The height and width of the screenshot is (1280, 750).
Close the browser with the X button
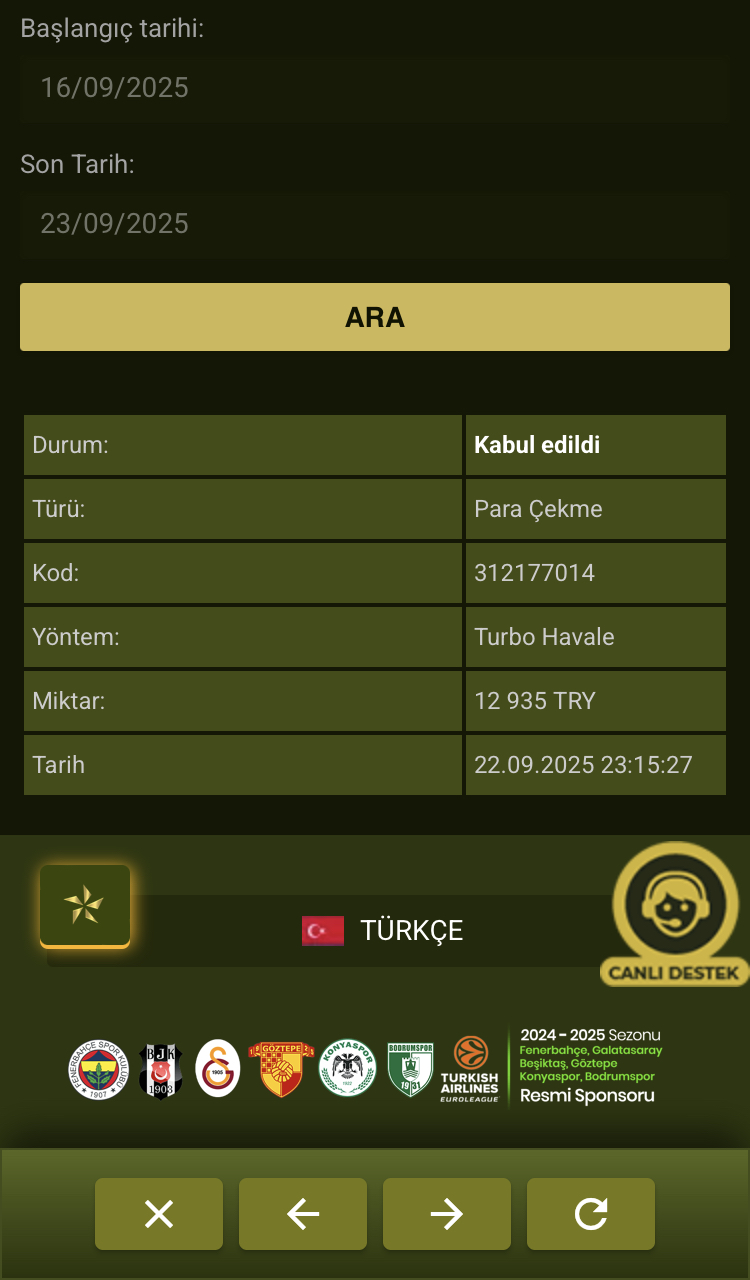[159, 1214]
